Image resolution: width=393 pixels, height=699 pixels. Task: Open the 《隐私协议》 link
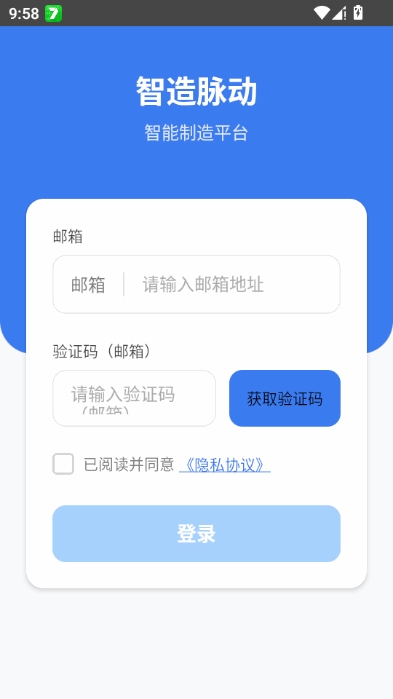(x=225, y=465)
